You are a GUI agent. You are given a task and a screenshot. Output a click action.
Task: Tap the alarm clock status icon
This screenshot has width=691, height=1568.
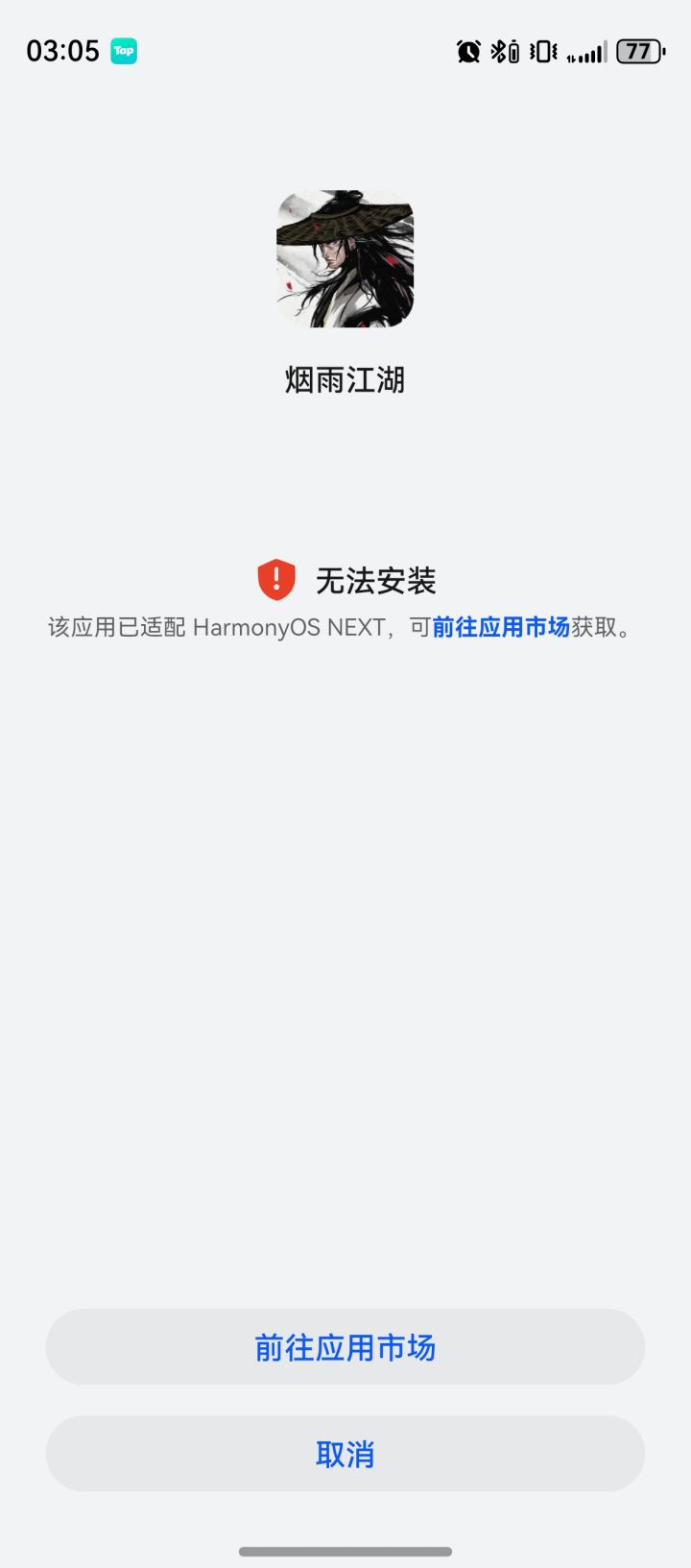pos(467,51)
